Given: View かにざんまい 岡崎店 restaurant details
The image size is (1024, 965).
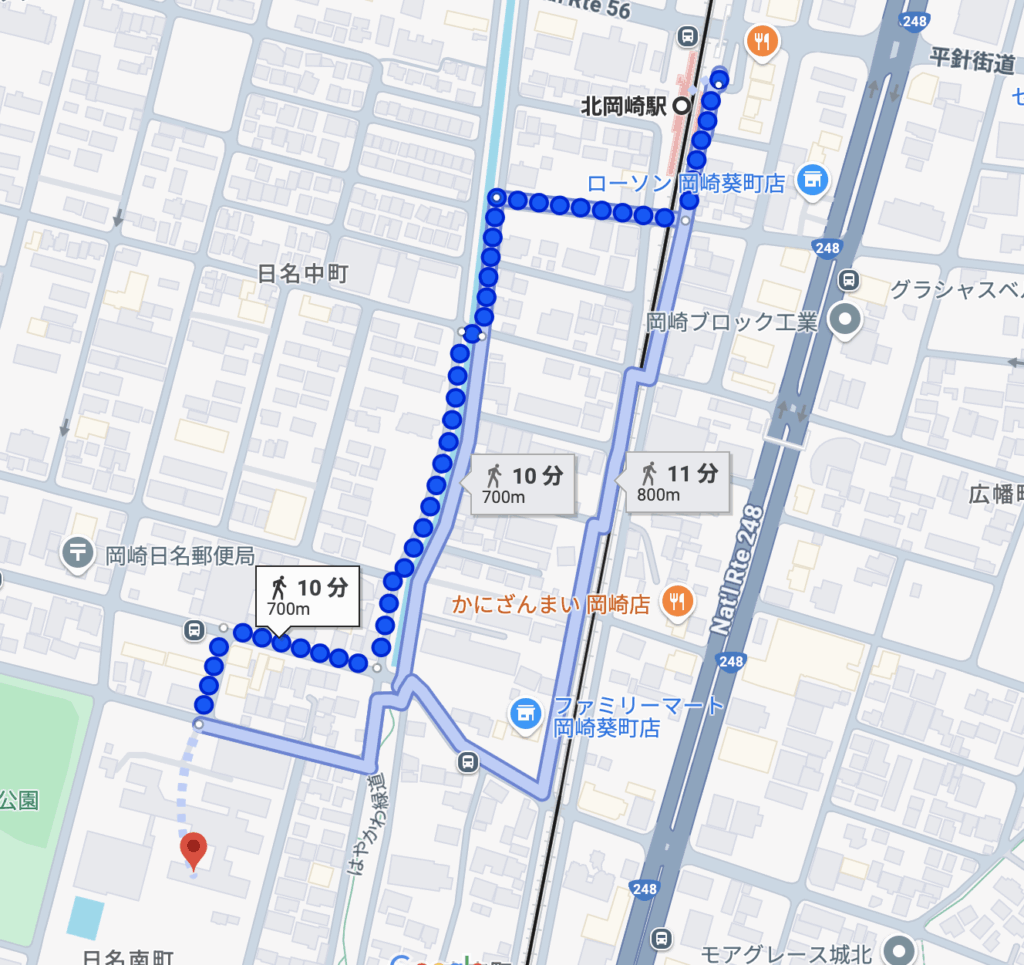Looking at the screenshot, I should (x=678, y=602).
